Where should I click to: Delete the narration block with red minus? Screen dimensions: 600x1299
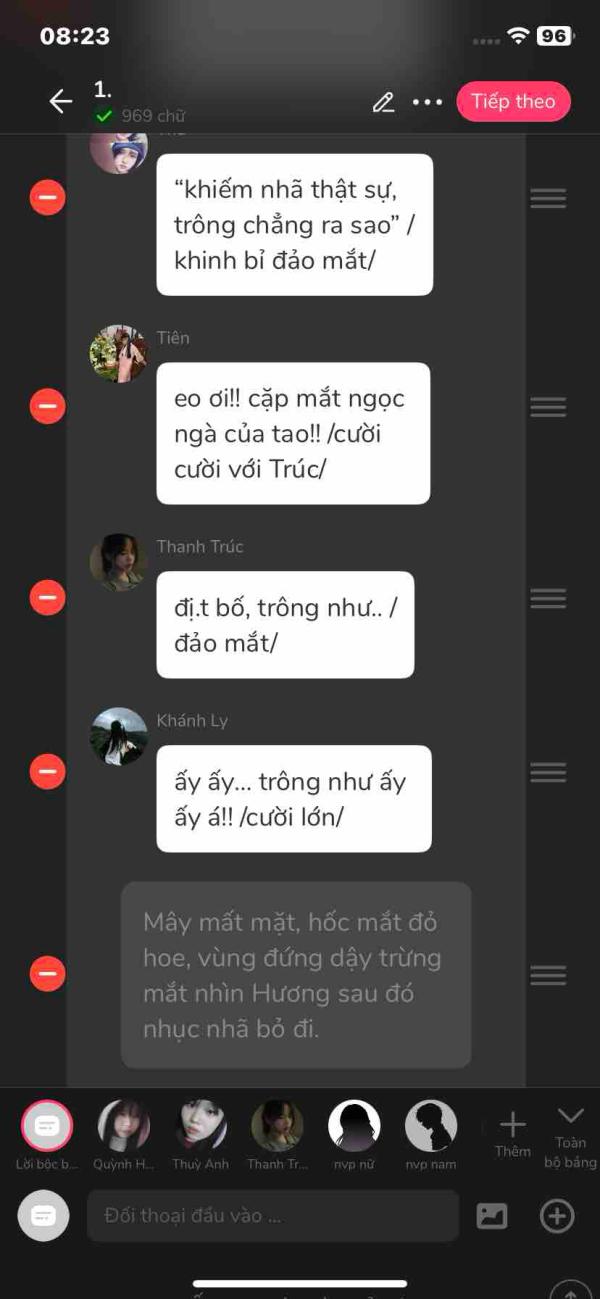click(x=47, y=973)
